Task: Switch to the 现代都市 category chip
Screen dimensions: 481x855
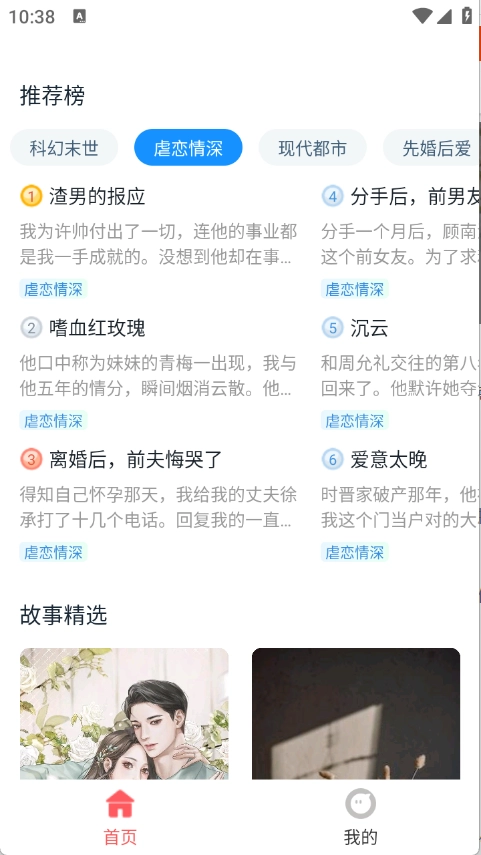Action: tap(312, 147)
